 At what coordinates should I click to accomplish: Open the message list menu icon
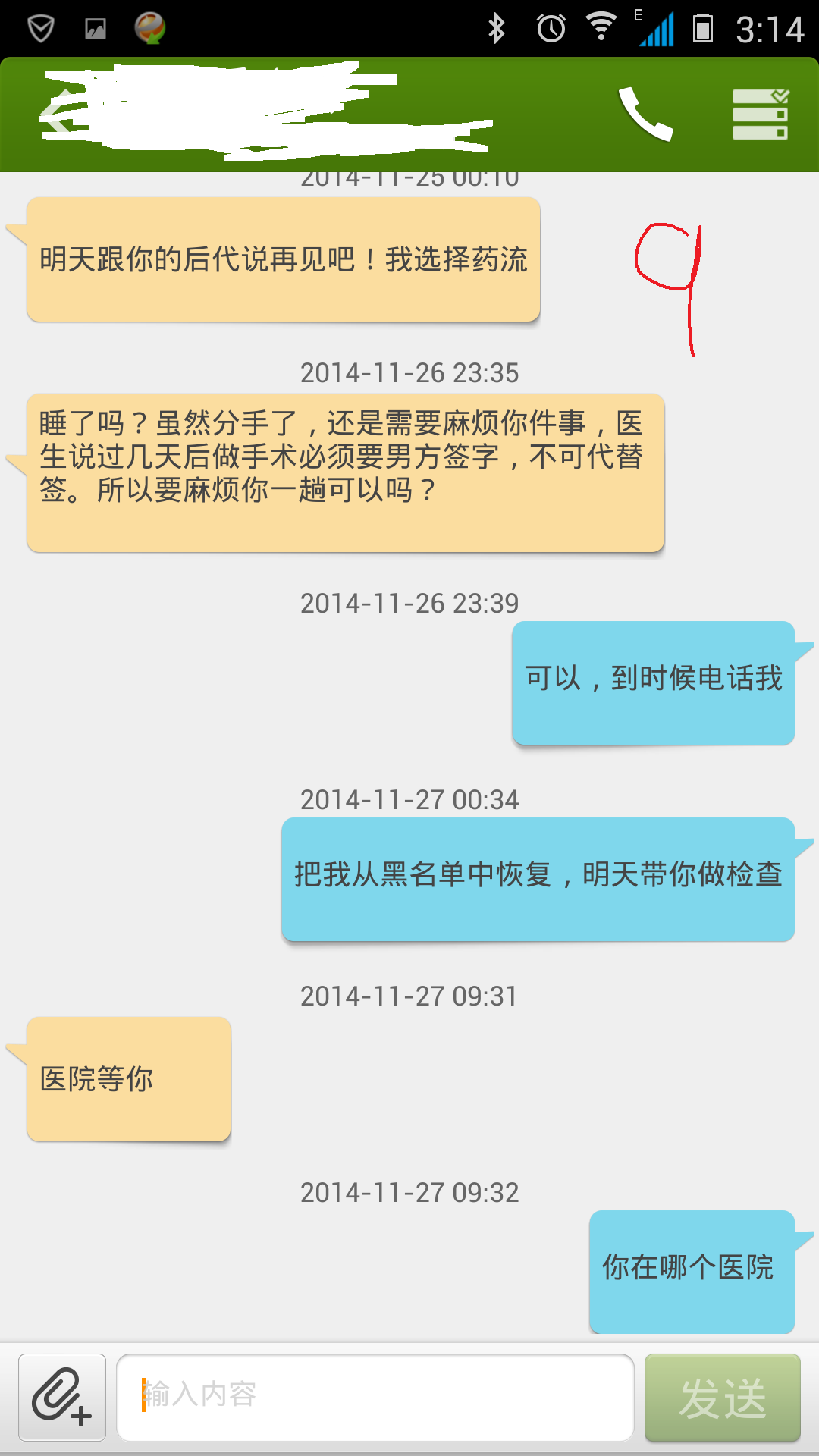coord(760,115)
